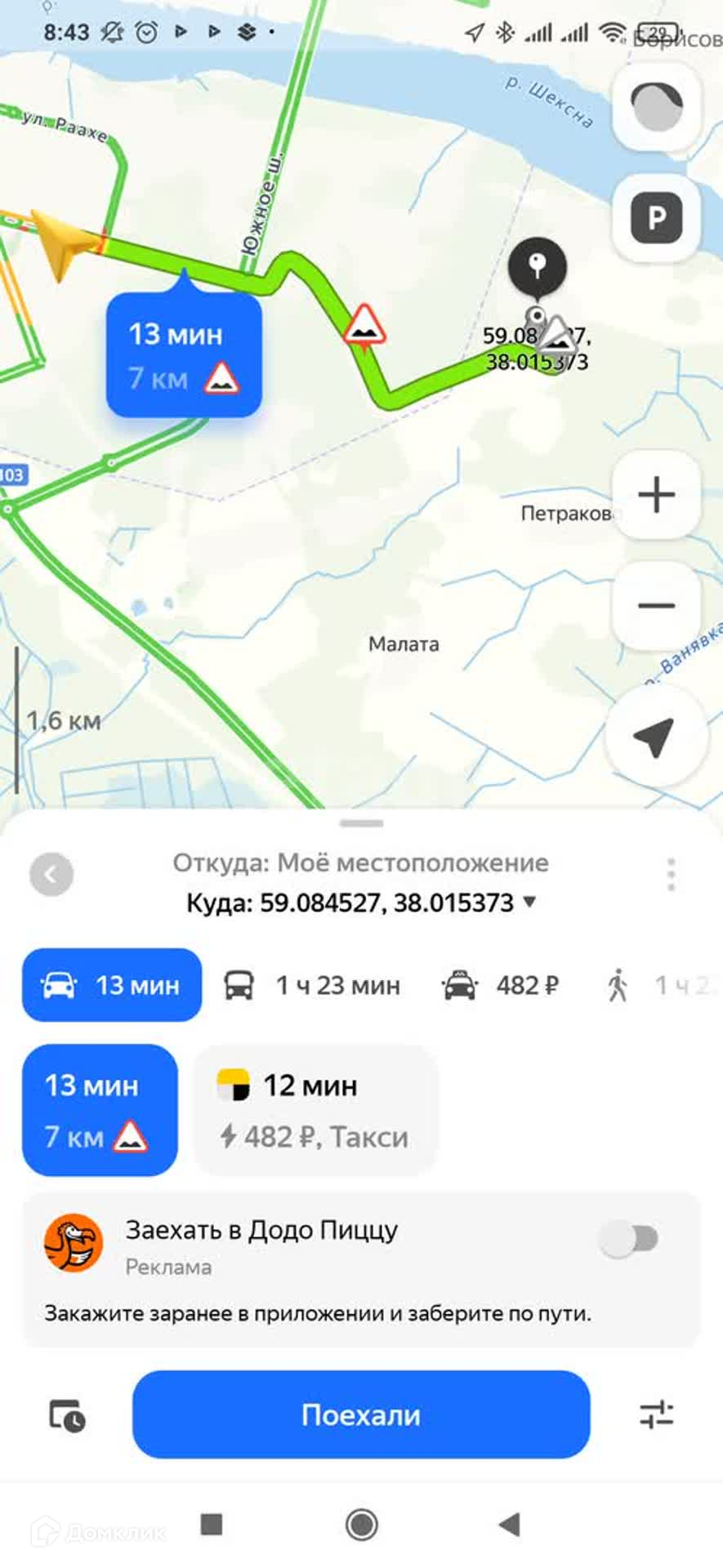Tap the speed bump warning sign on route
The height and width of the screenshot is (1568, 723).
364,325
